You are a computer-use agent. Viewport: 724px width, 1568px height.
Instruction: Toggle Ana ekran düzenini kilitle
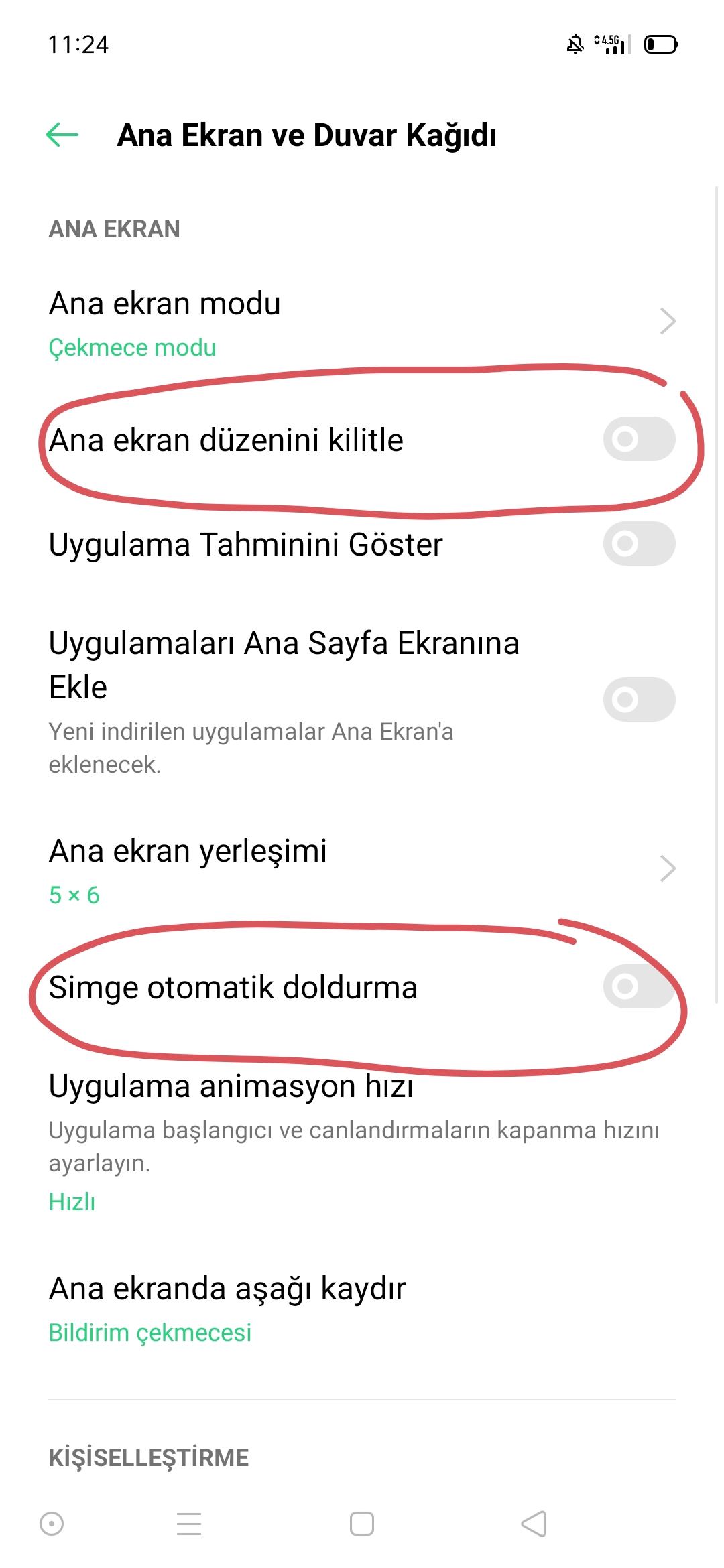[x=639, y=439]
